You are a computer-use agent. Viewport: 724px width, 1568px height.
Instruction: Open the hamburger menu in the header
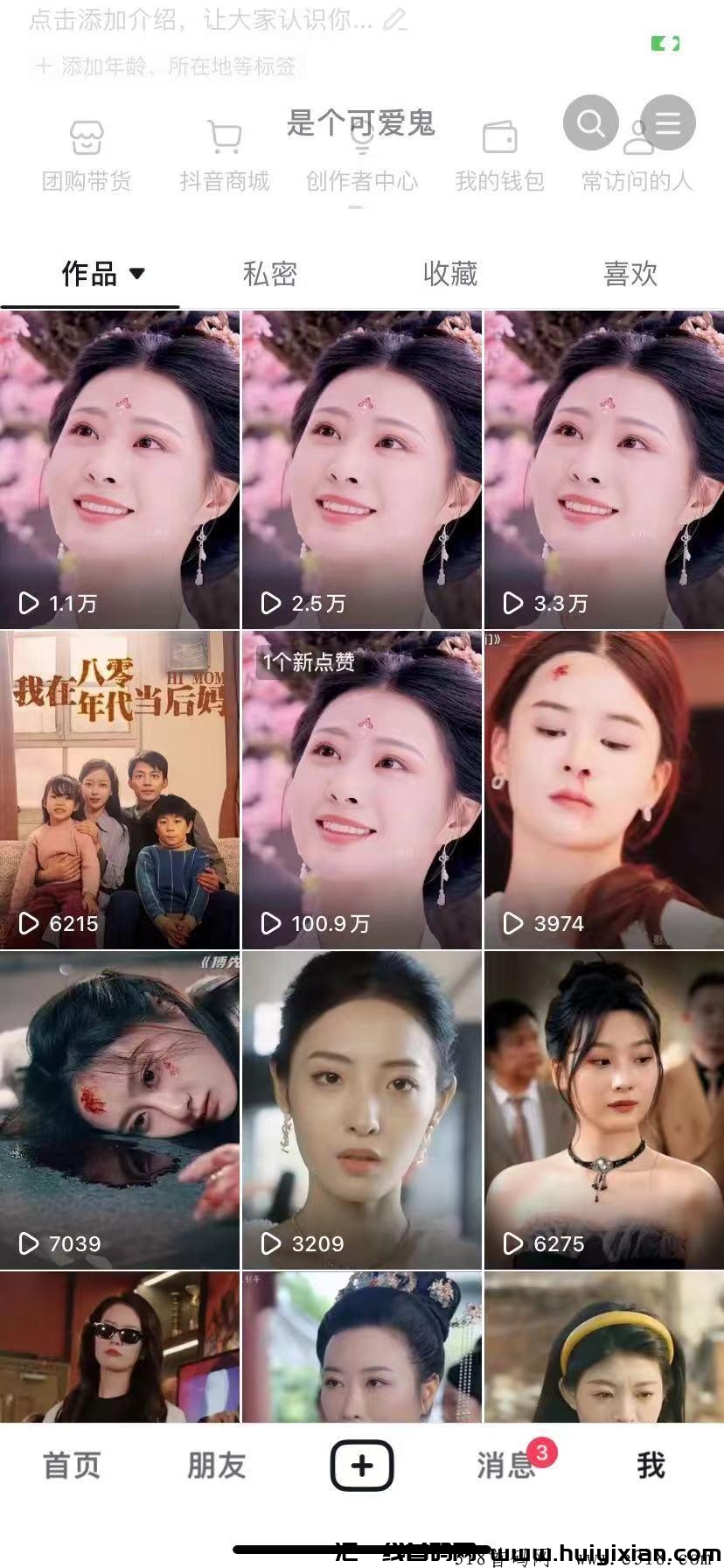coord(668,123)
